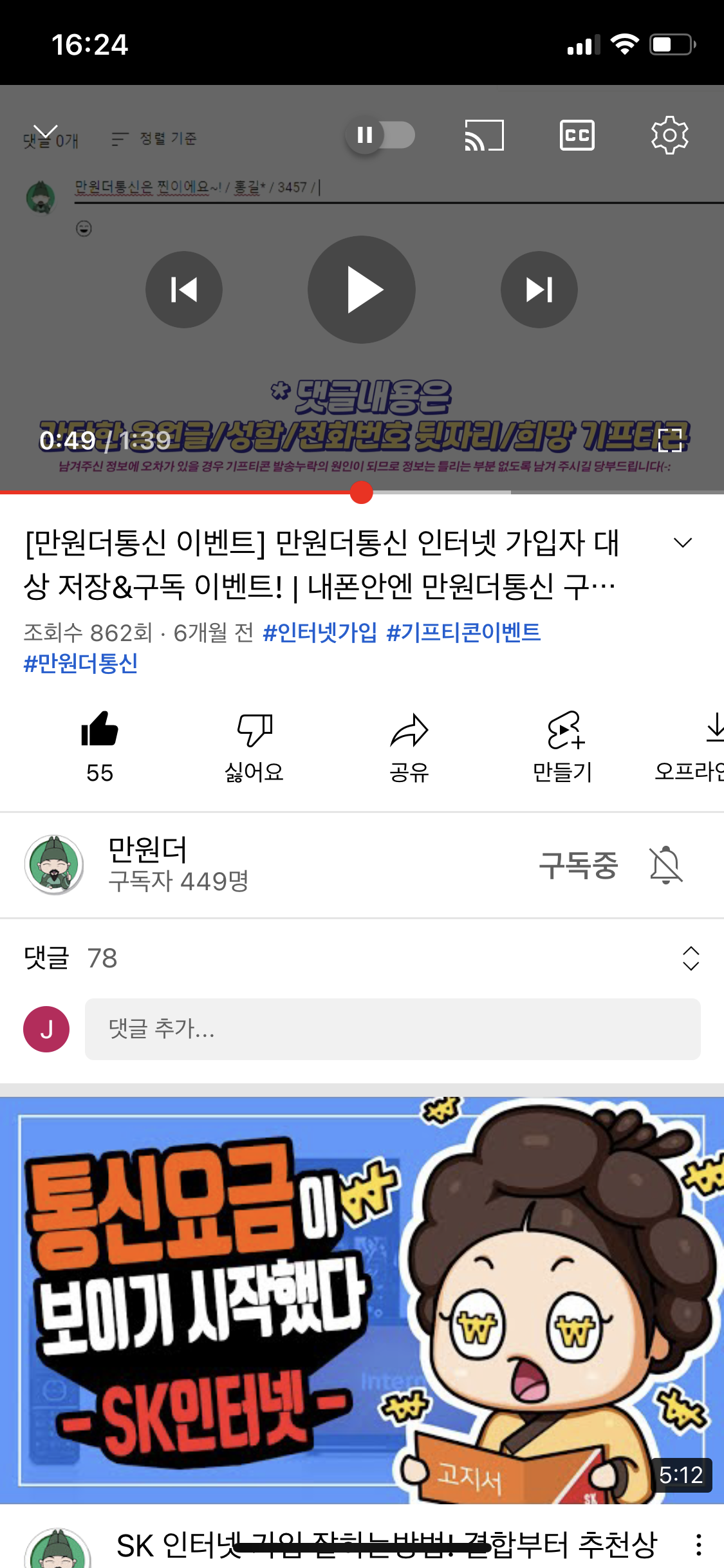Expand the video description
Viewport: 724px width, 1568px height.
(x=683, y=543)
